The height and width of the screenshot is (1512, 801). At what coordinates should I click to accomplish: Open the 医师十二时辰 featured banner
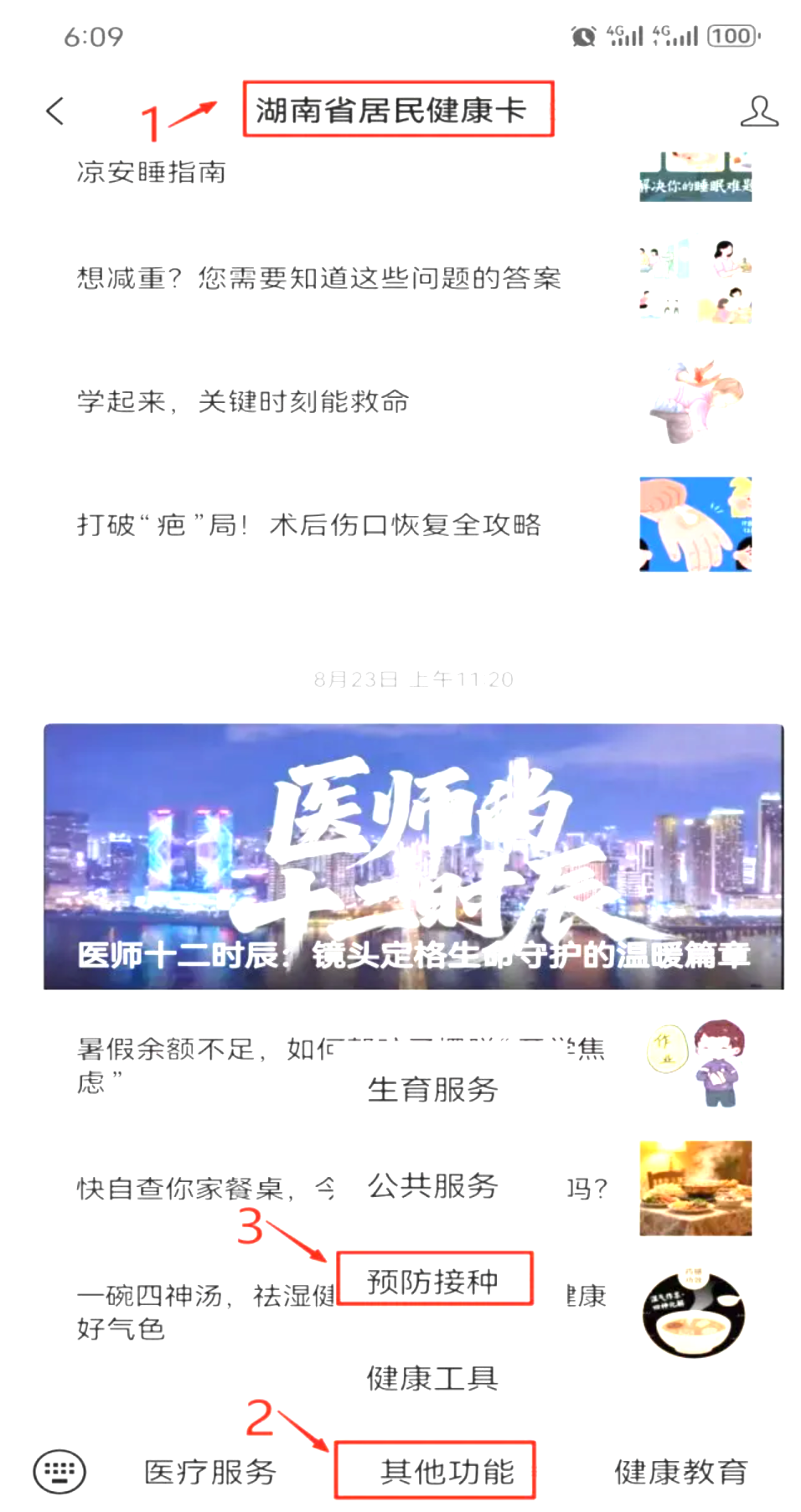click(x=413, y=856)
